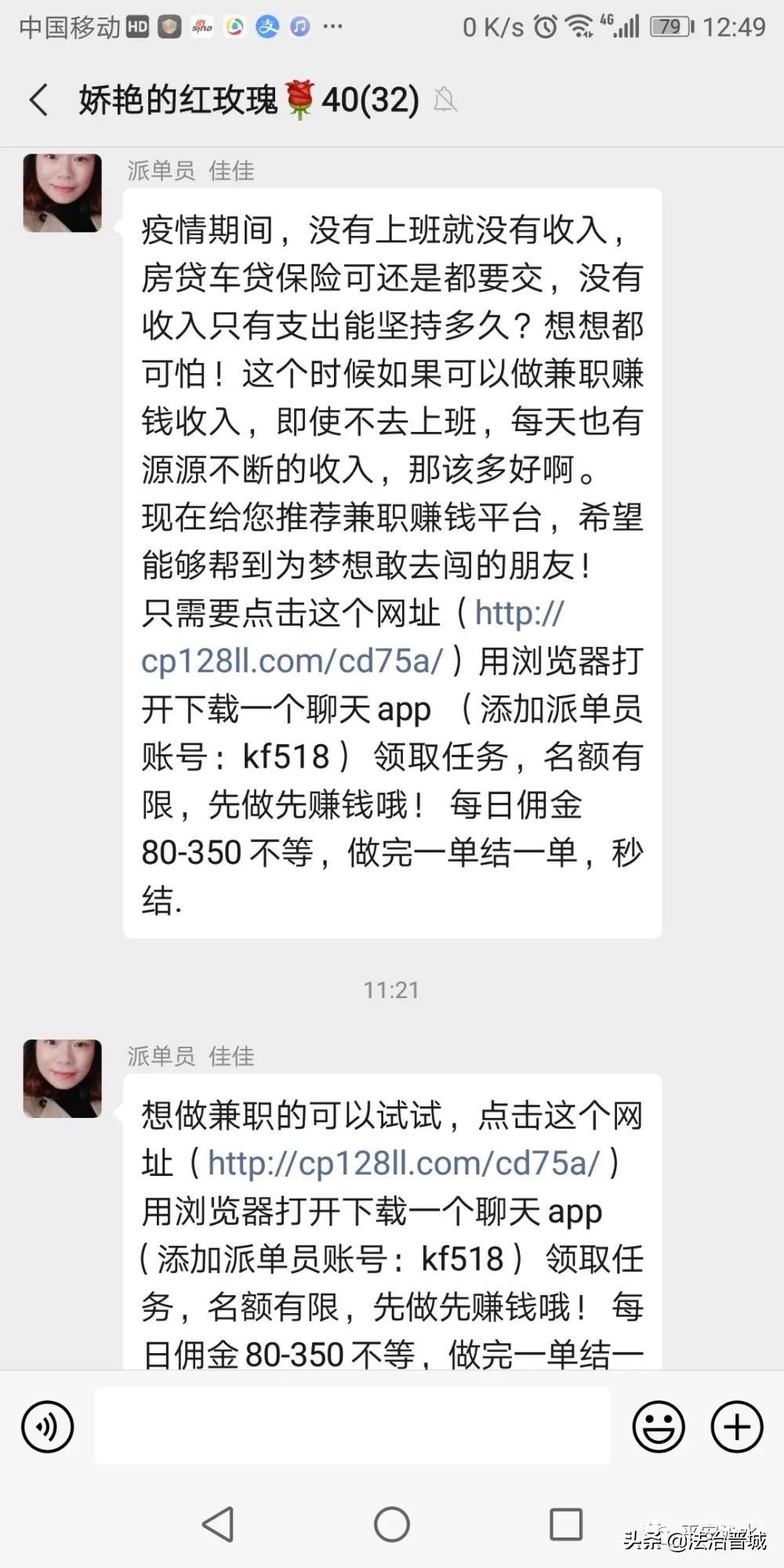Tap the empty message input field
784x1568 pixels.
click(x=353, y=1427)
